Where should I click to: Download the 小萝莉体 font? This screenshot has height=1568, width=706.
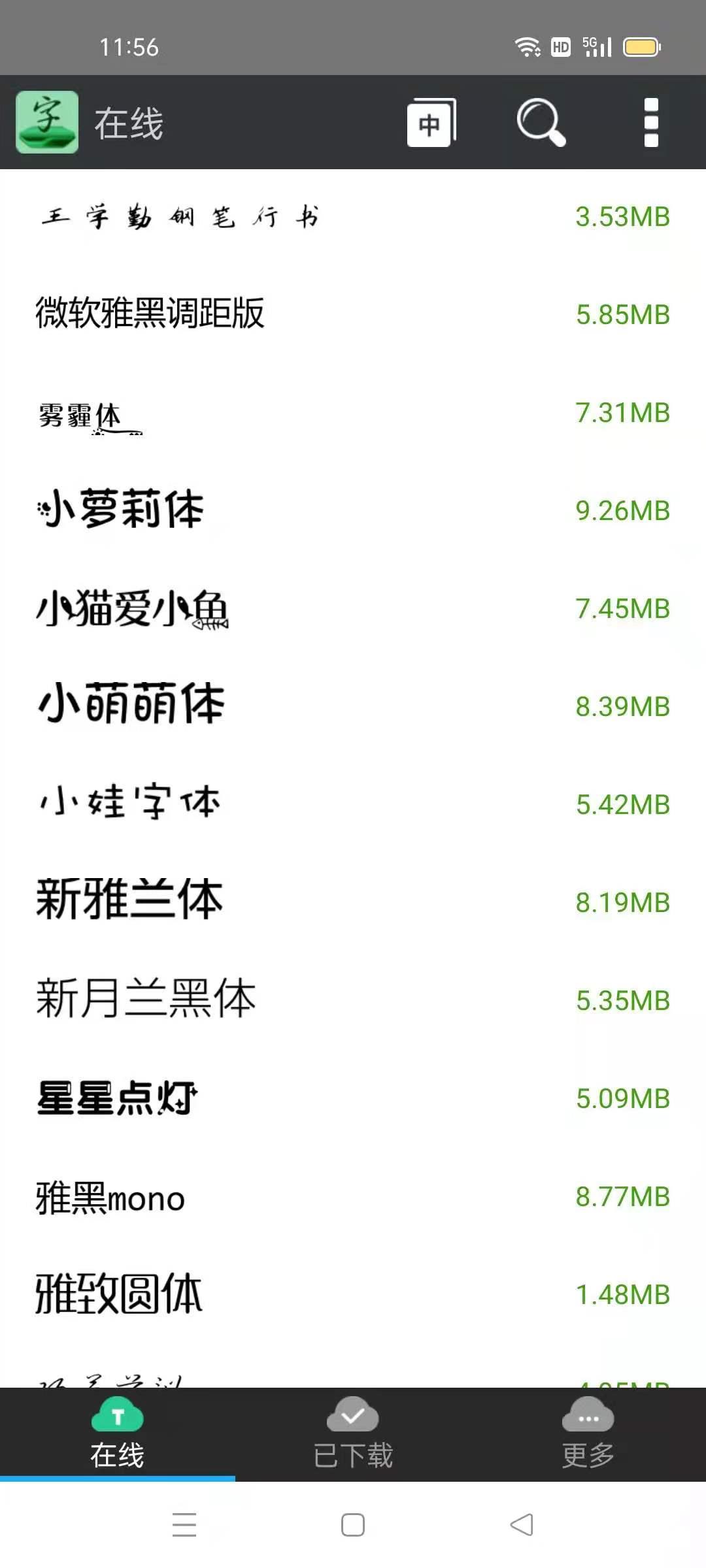(x=261, y=510)
